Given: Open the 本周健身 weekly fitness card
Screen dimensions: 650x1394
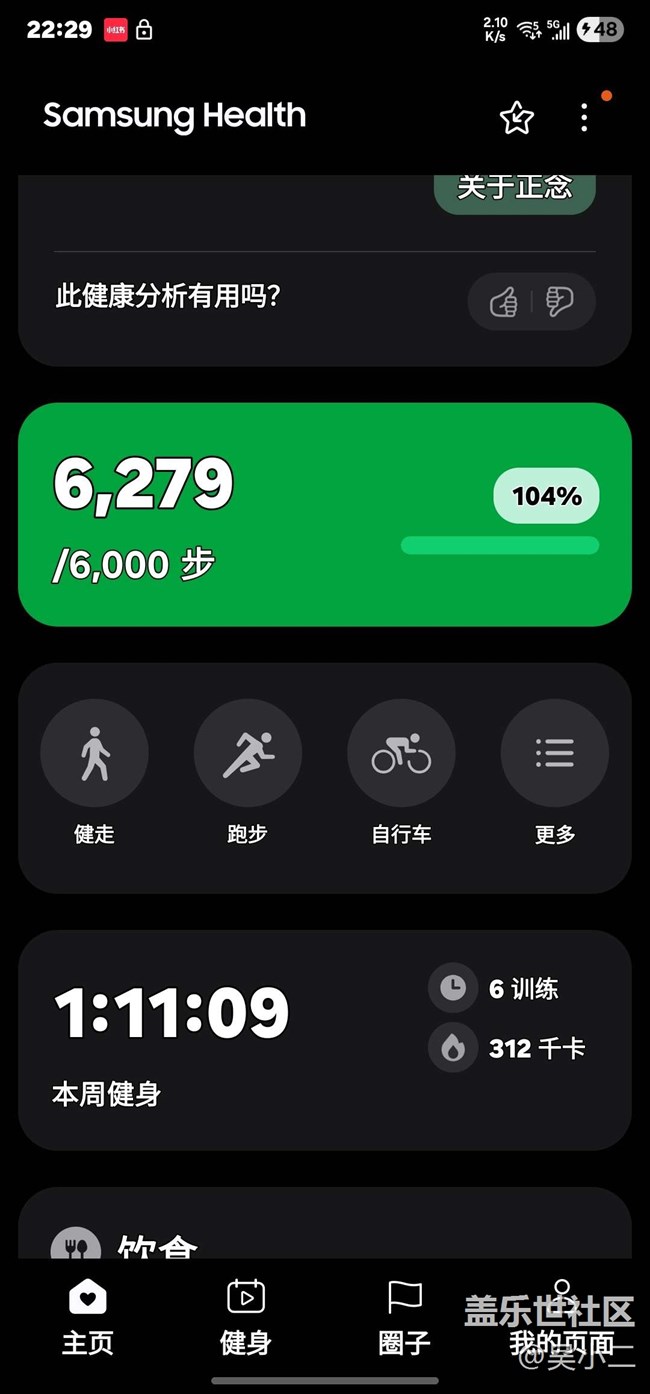Looking at the screenshot, I should [325, 1040].
